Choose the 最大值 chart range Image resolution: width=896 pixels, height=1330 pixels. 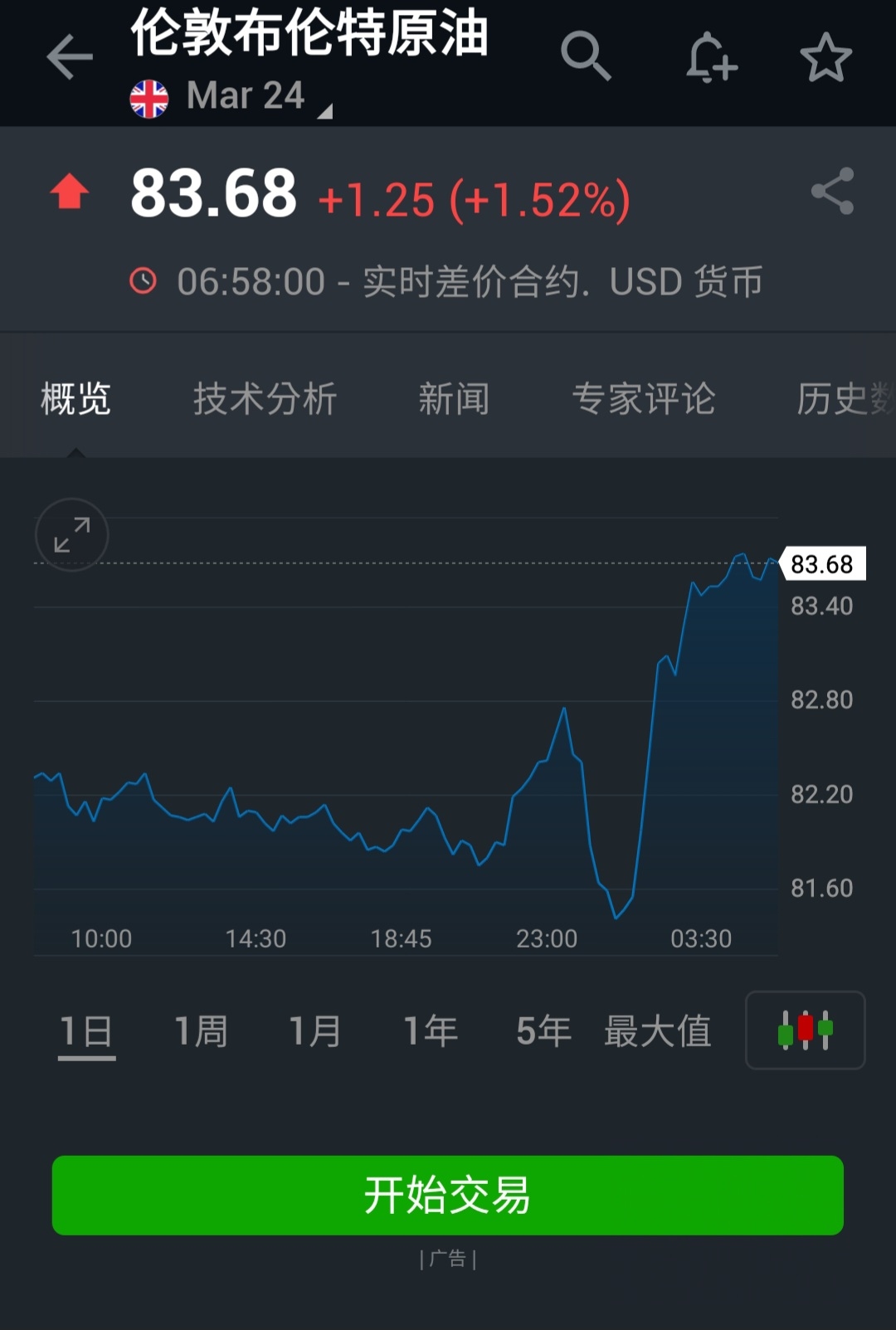click(658, 1031)
